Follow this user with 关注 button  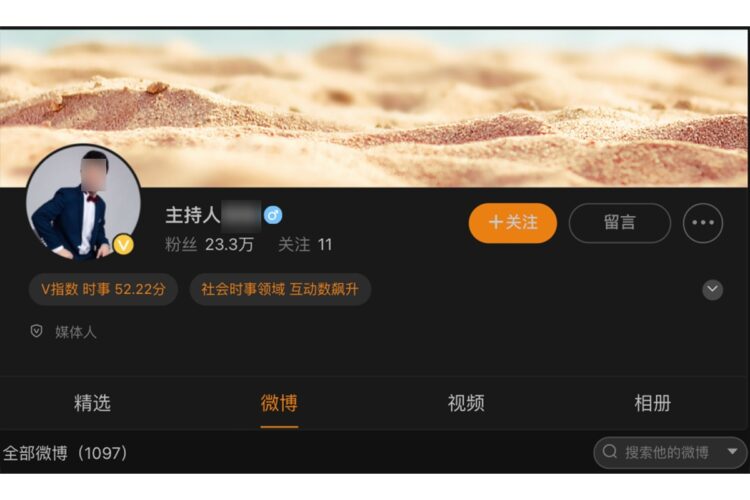(x=512, y=223)
